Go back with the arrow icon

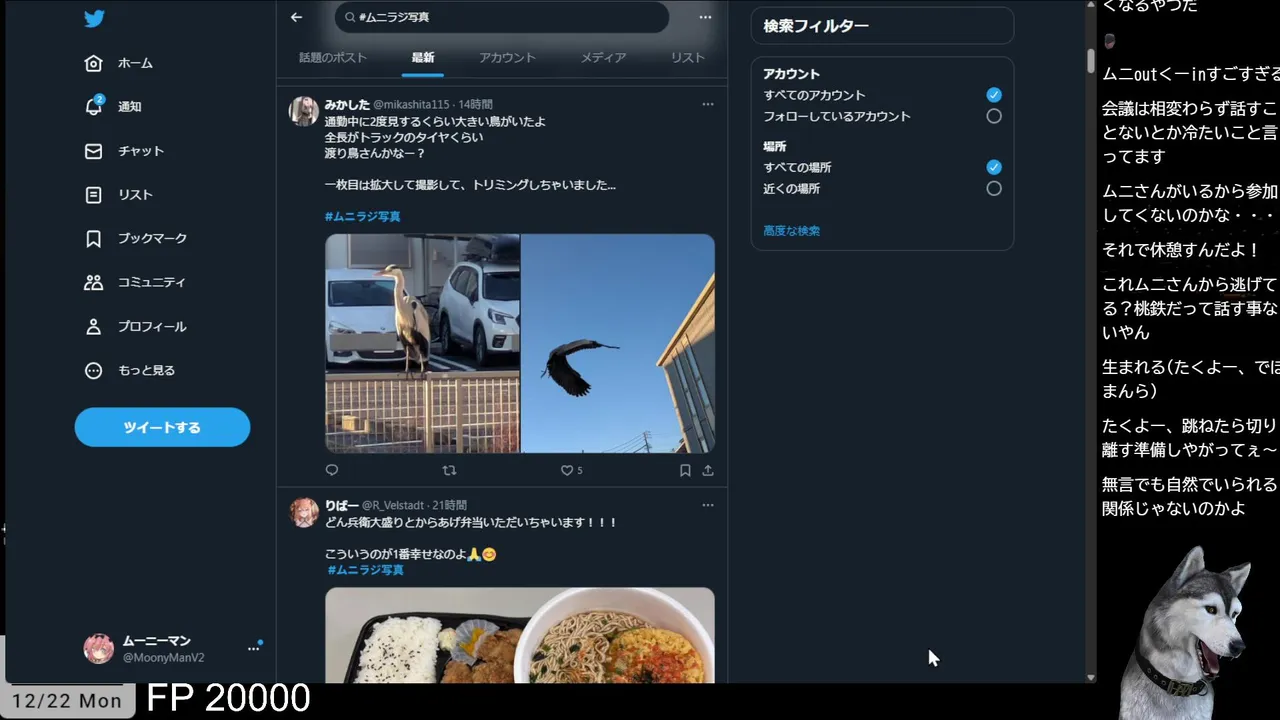[x=296, y=17]
